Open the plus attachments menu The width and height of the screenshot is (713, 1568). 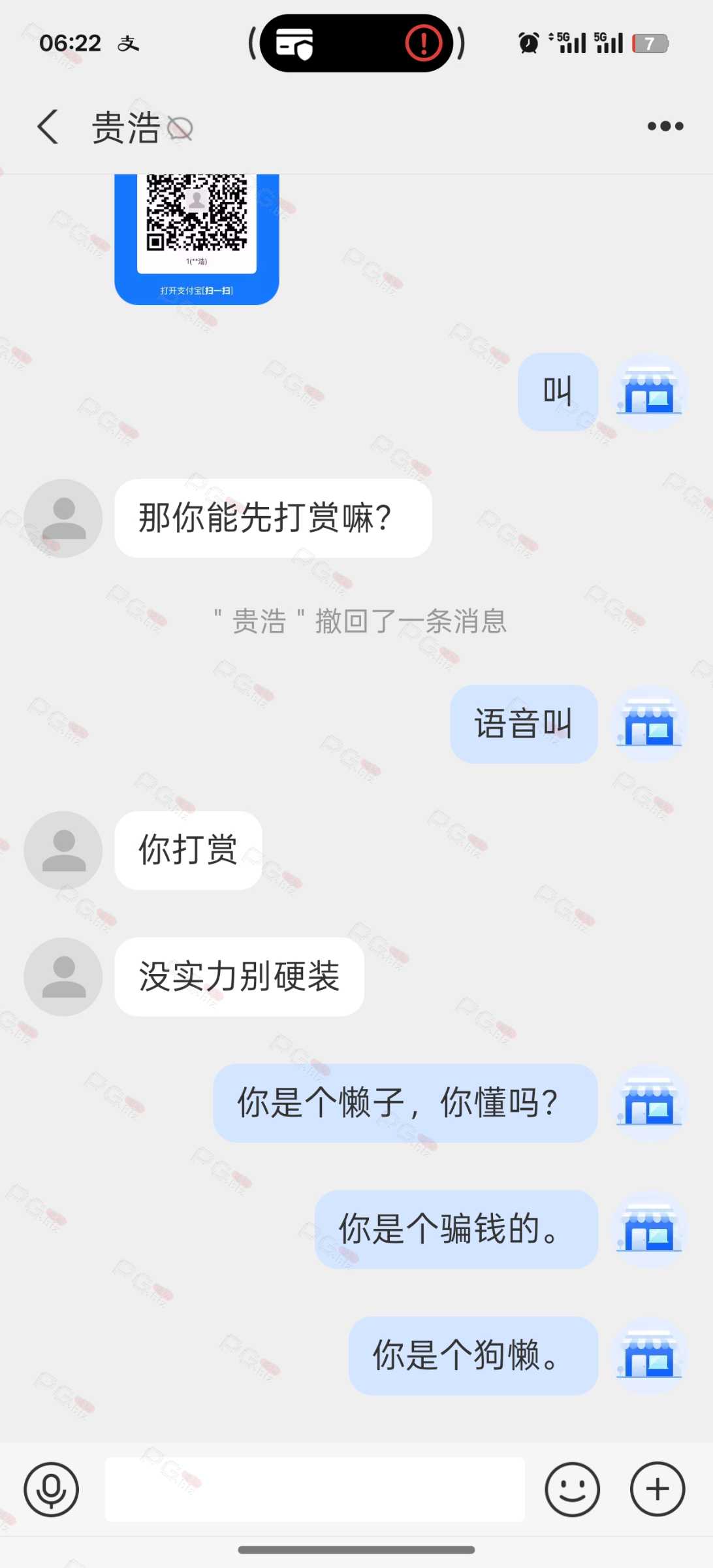click(657, 1489)
